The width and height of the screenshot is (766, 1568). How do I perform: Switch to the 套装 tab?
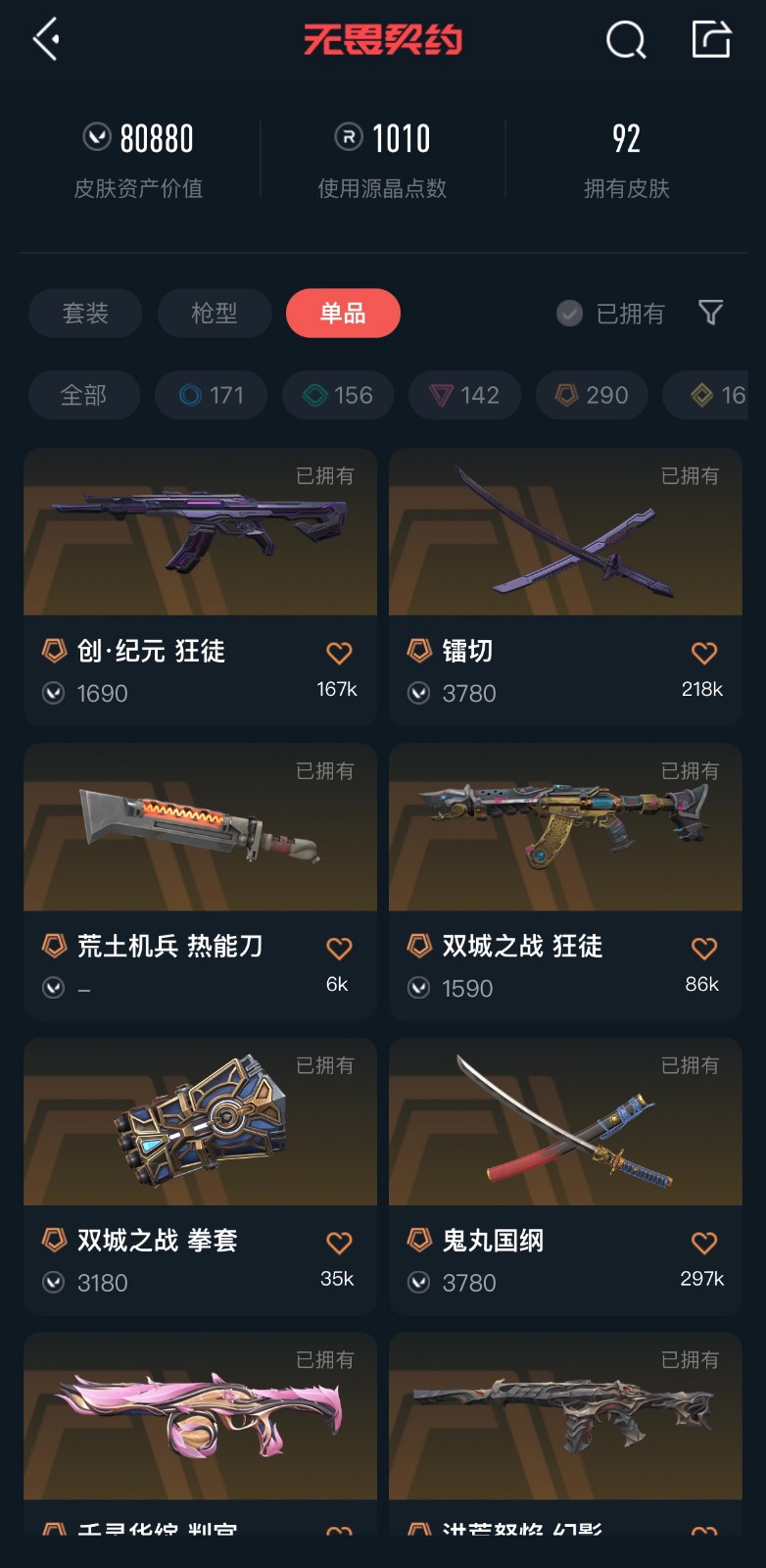pos(85,314)
